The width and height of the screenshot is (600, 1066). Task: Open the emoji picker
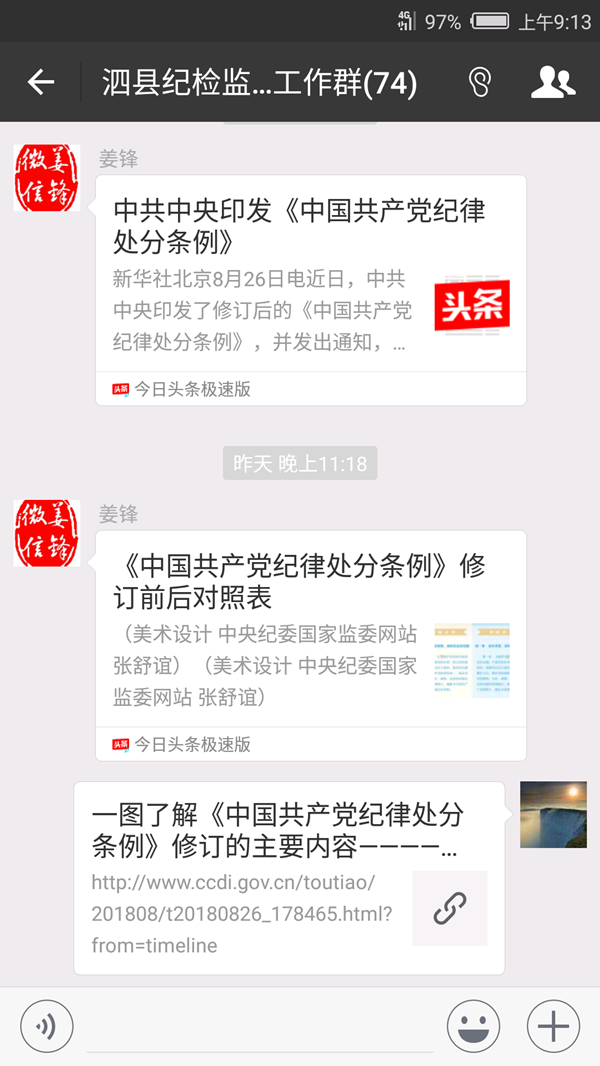click(473, 1026)
